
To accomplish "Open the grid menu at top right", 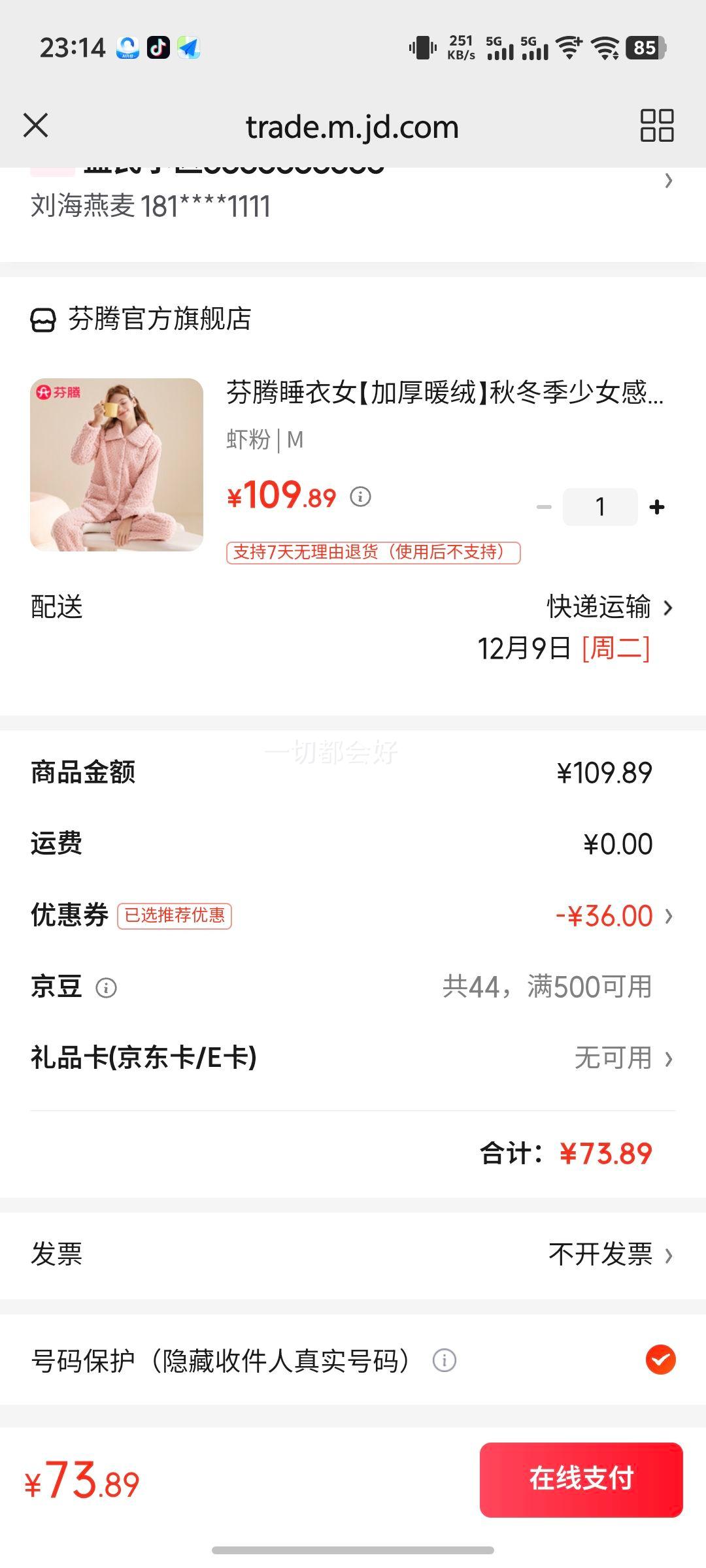I will point(656,125).
